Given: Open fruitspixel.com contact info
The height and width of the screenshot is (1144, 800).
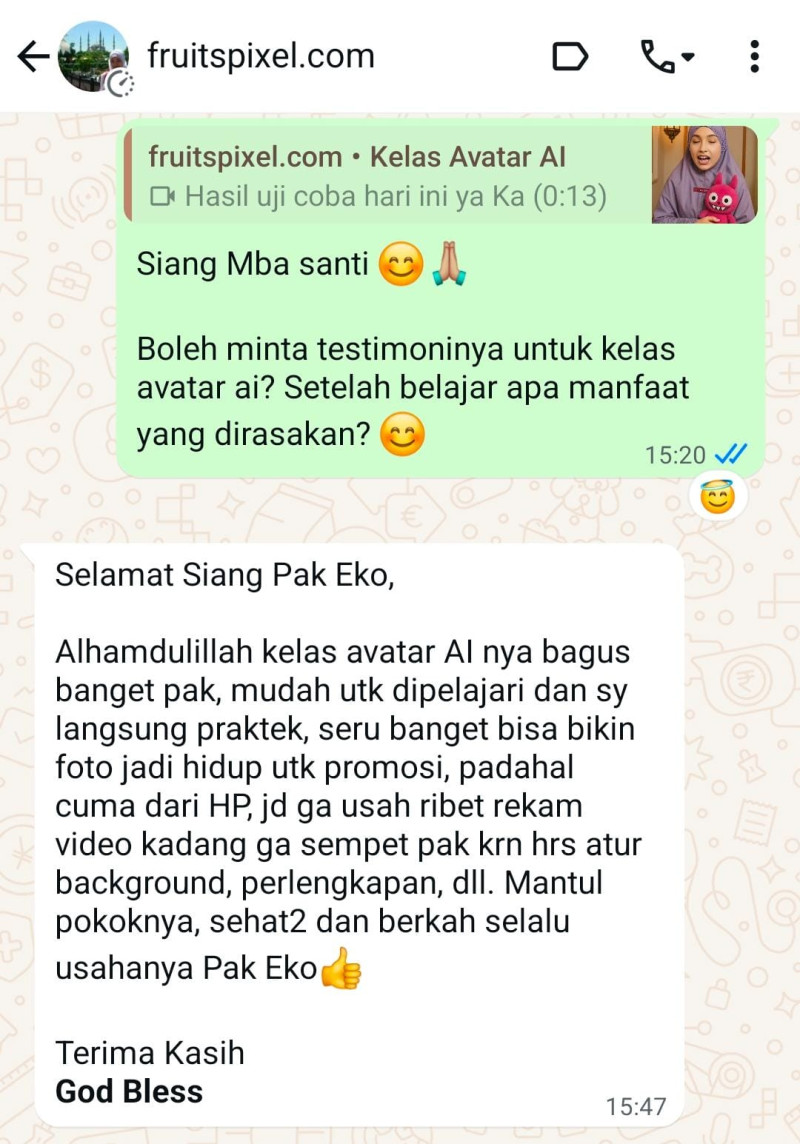Looking at the screenshot, I should tap(261, 56).
